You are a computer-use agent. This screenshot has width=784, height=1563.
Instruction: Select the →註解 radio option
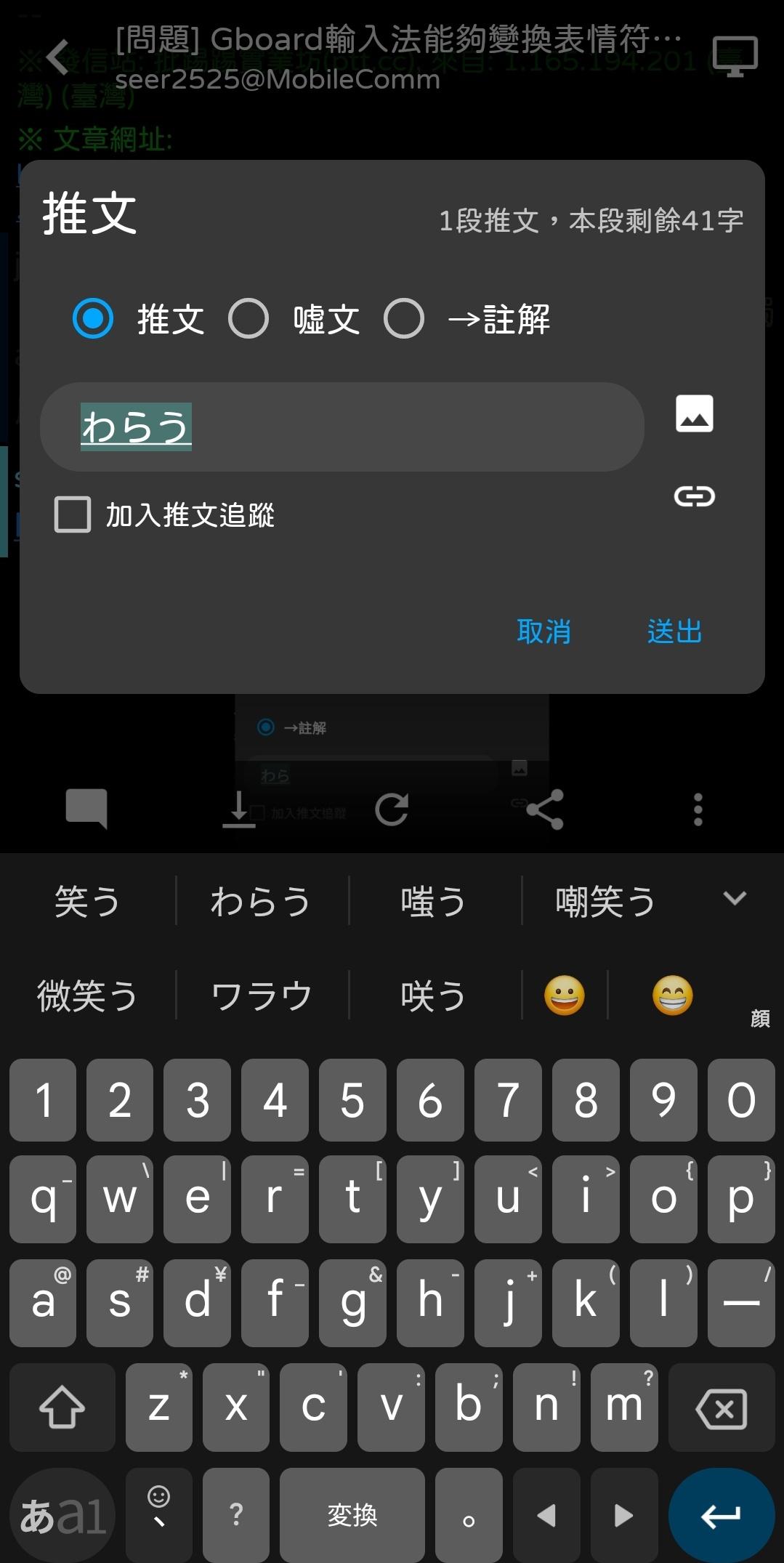pyautogui.click(x=404, y=318)
